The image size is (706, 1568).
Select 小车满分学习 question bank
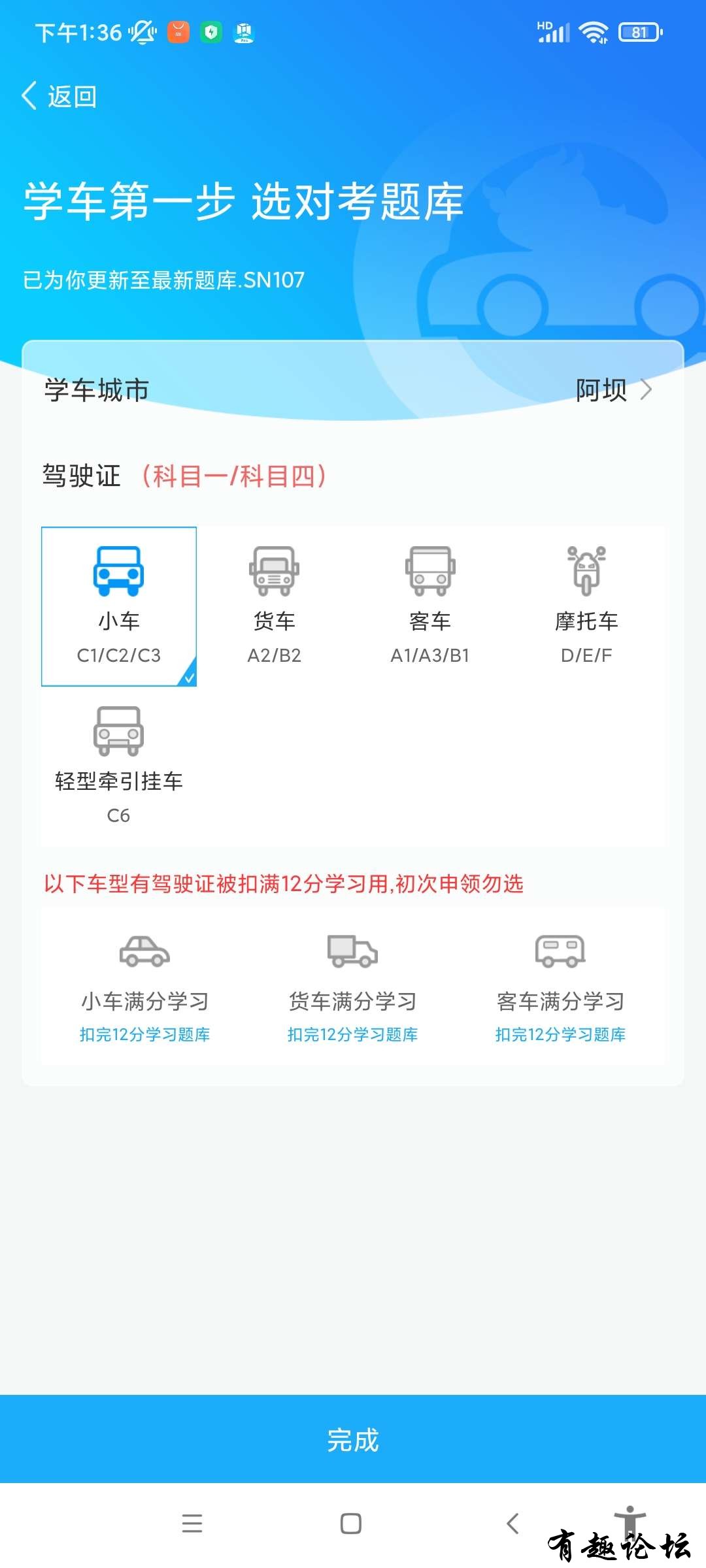tap(145, 988)
